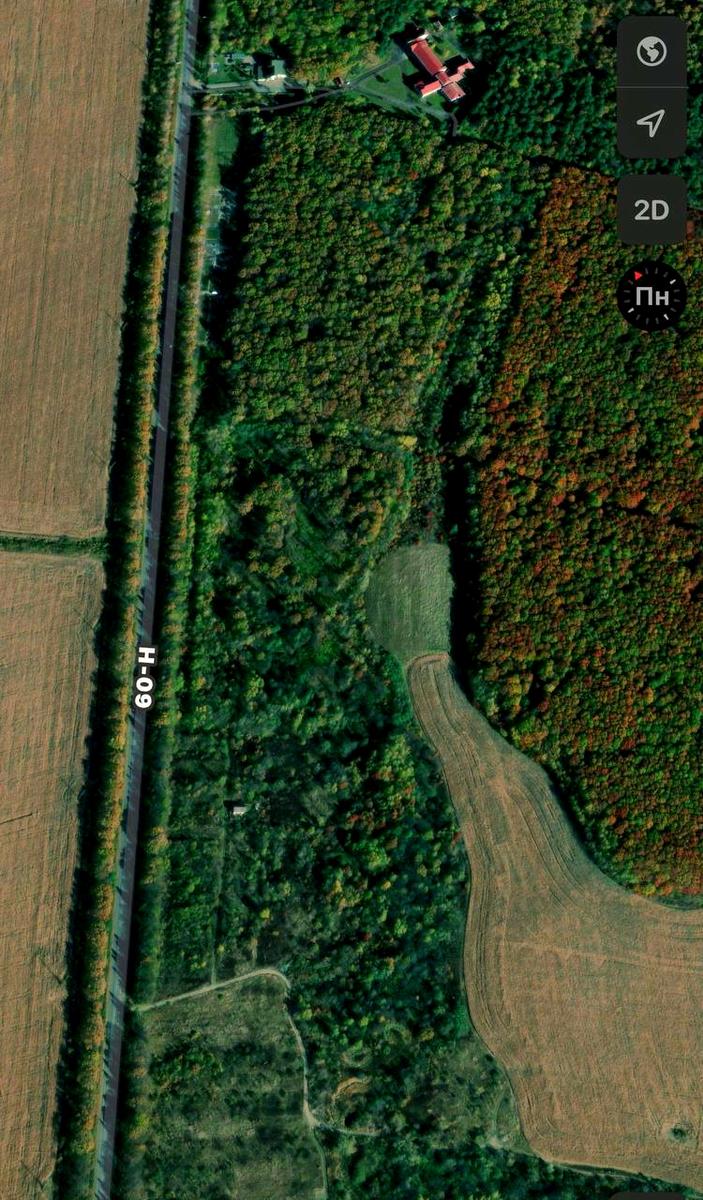
Task: Center the map on my location
Action: [x=651, y=123]
